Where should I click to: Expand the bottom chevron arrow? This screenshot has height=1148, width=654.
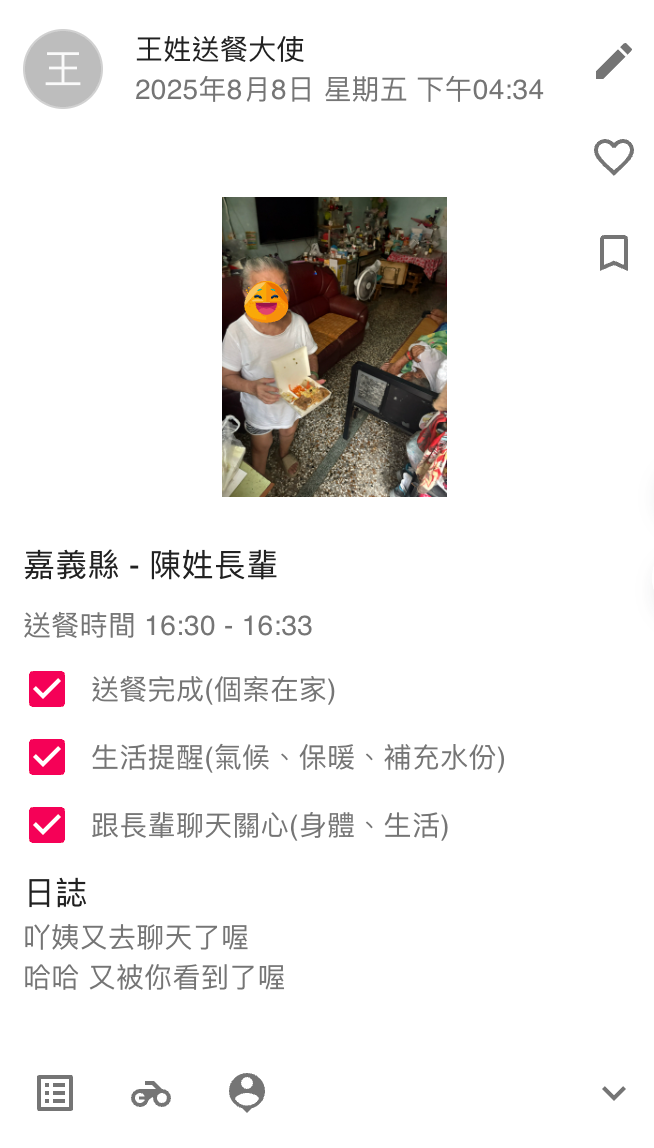(614, 1093)
